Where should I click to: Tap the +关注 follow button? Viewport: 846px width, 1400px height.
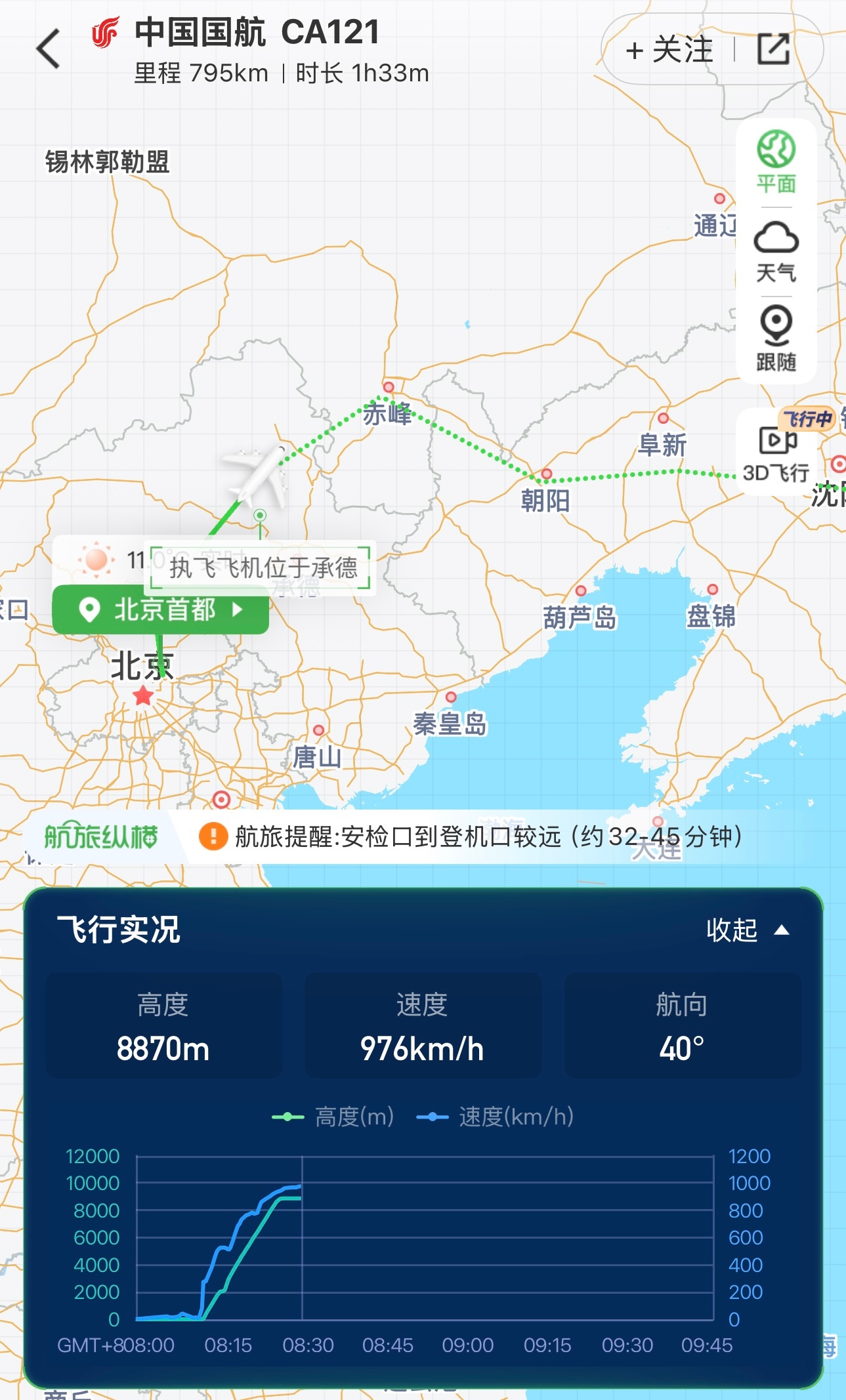click(x=668, y=50)
